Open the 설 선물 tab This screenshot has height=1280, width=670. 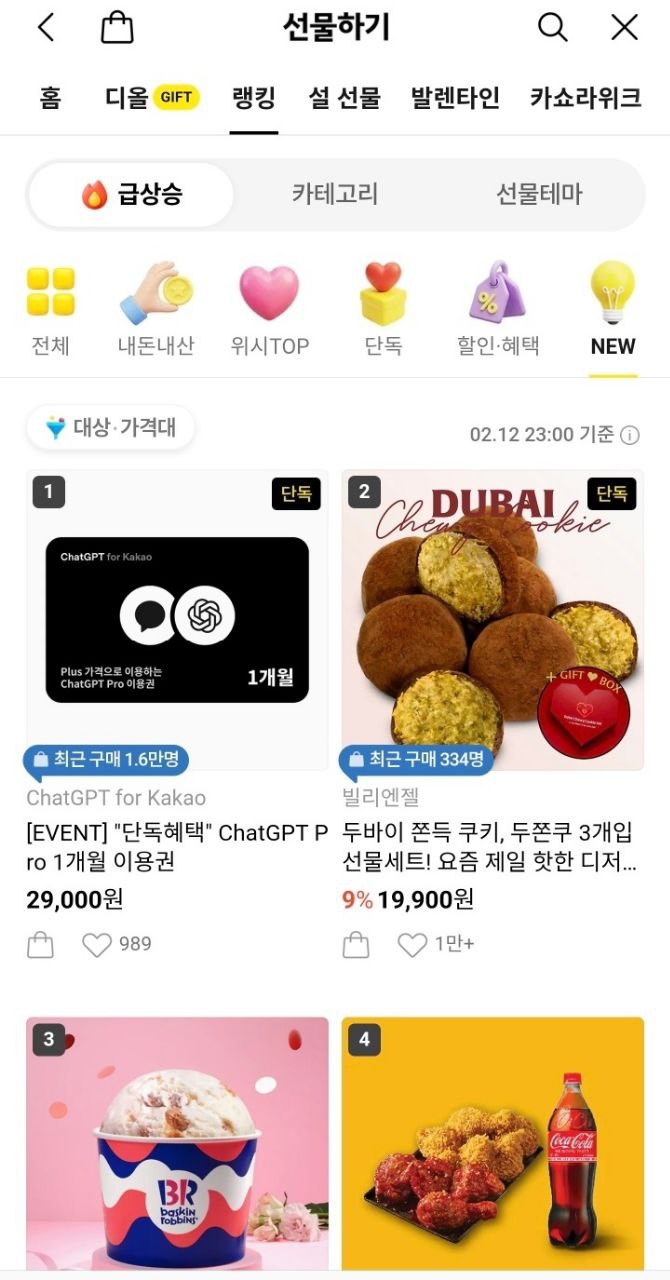[x=344, y=98]
